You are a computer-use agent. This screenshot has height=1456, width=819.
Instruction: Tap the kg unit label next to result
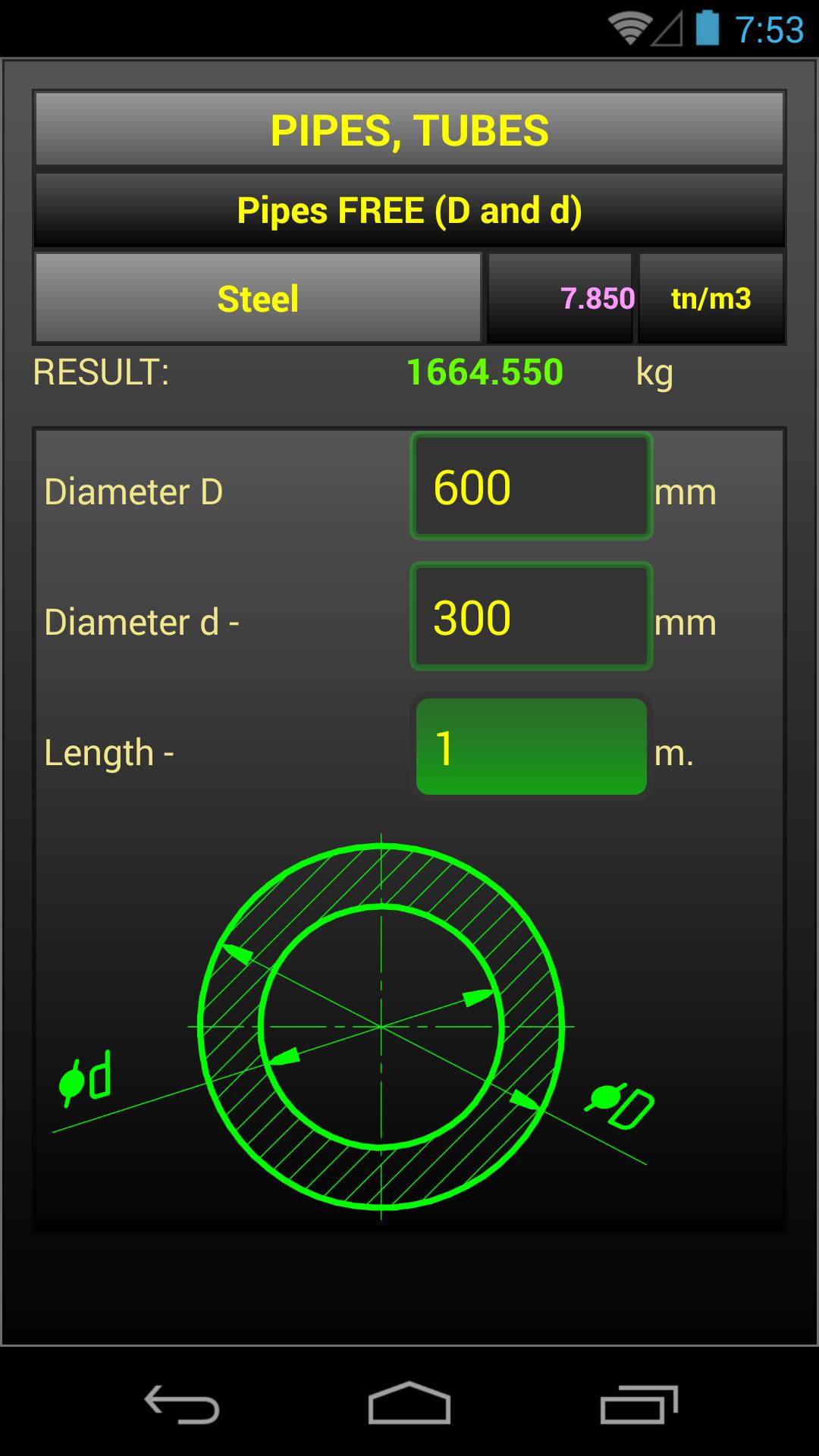(654, 372)
